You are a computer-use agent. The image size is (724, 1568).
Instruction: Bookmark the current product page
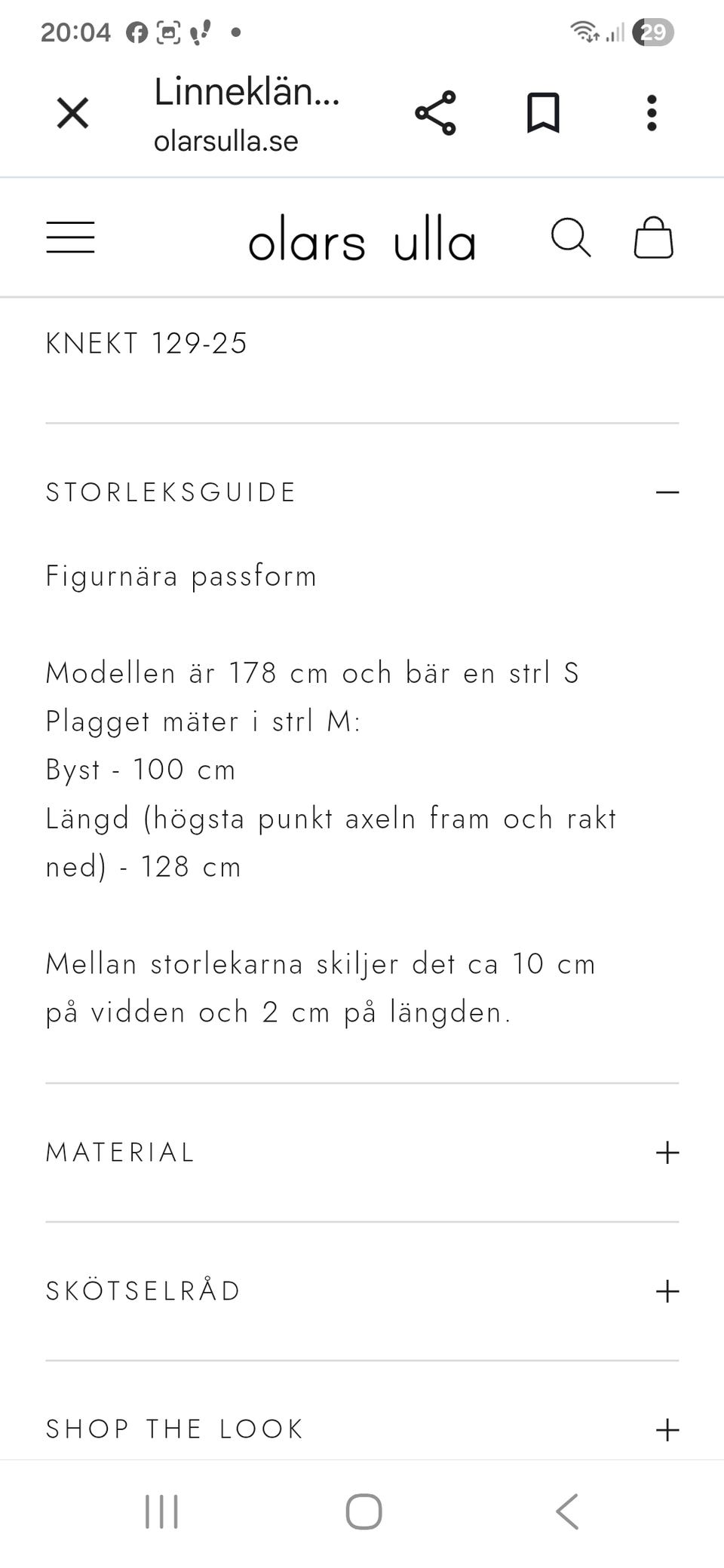pyautogui.click(x=545, y=113)
